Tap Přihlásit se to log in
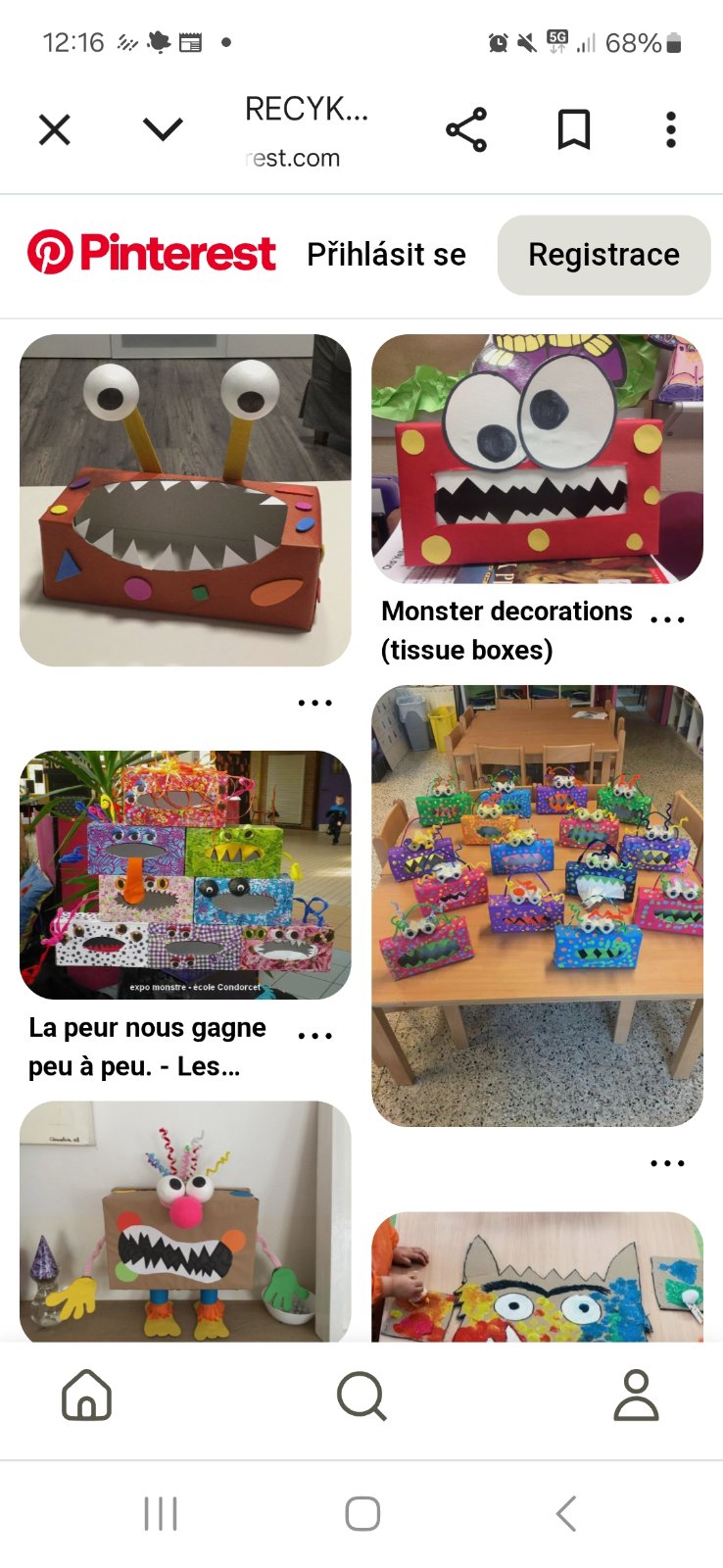The width and height of the screenshot is (723, 1568). pyautogui.click(x=386, y=255)
